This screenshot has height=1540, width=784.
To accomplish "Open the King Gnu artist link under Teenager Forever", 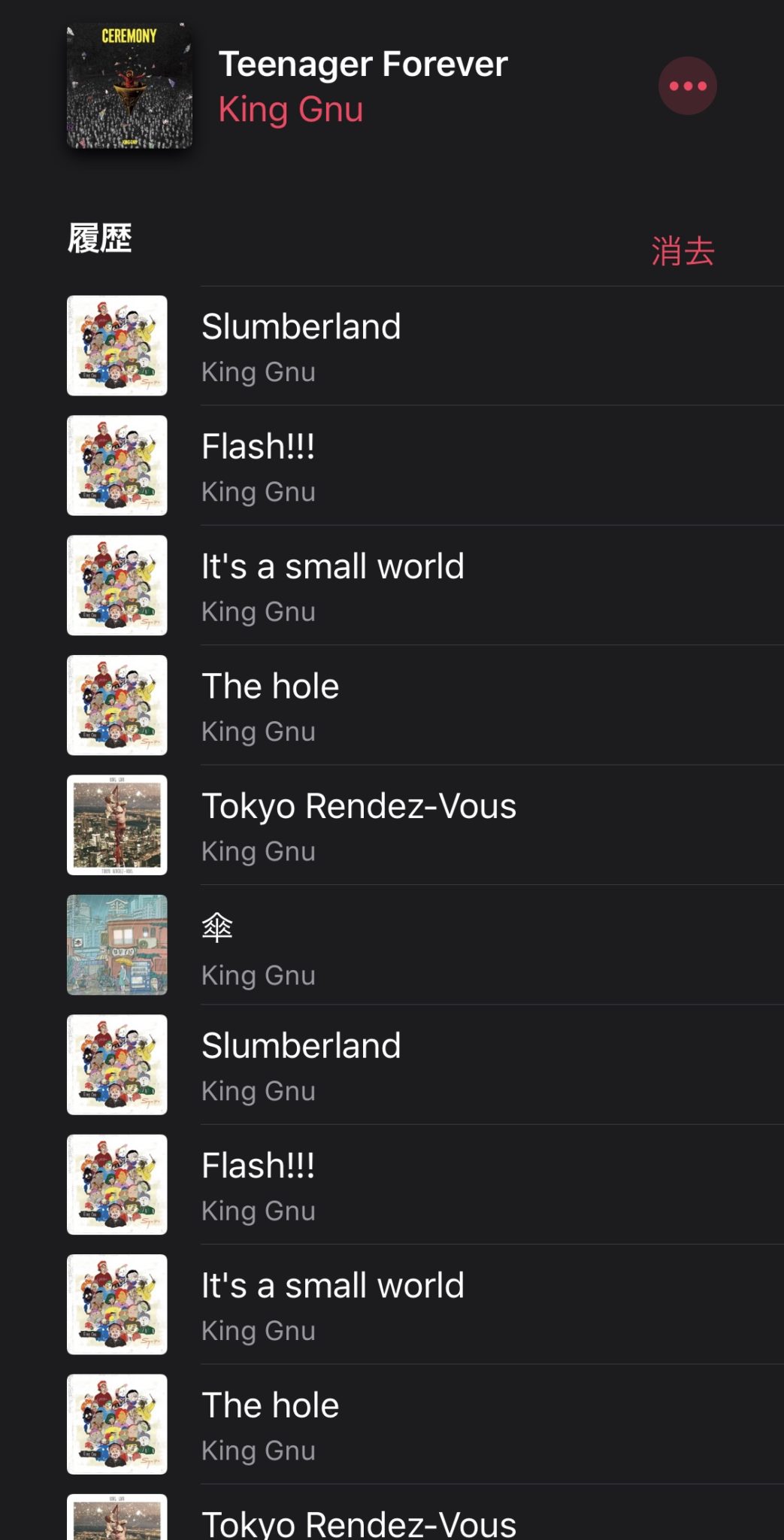I will click(x=291, y=110).
